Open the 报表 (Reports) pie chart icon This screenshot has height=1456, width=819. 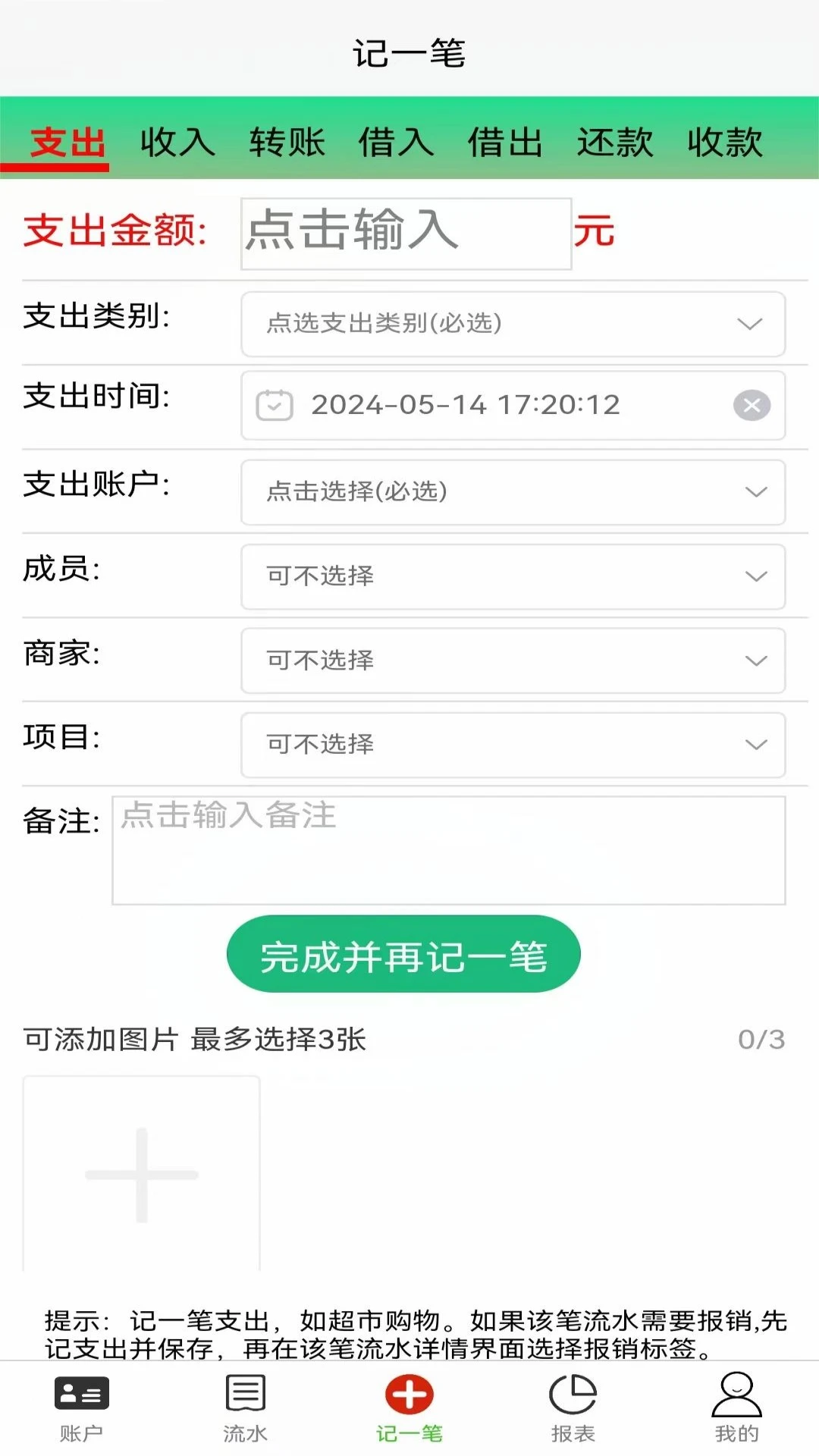[573, 1407]
